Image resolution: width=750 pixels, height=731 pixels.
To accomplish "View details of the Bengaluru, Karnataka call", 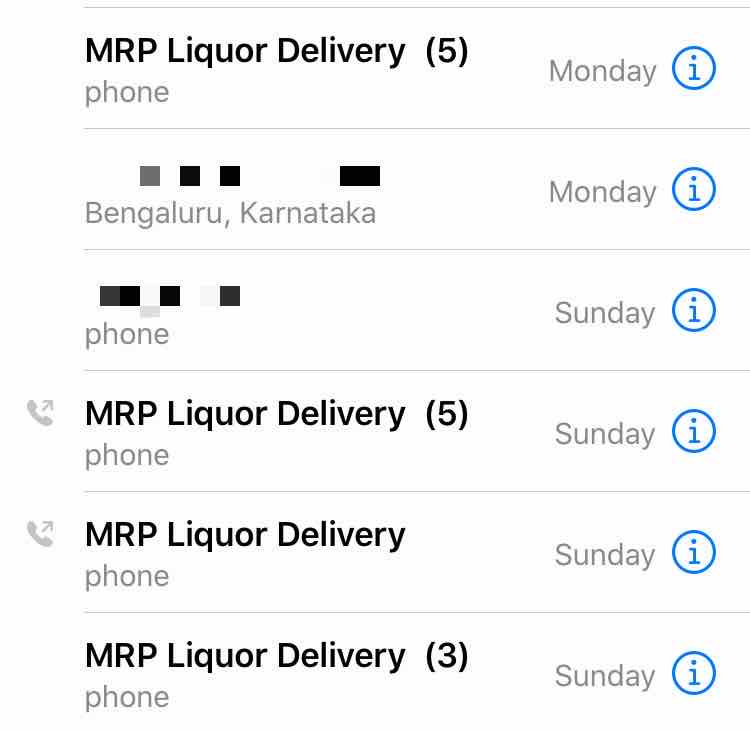I will click(694, 190).
